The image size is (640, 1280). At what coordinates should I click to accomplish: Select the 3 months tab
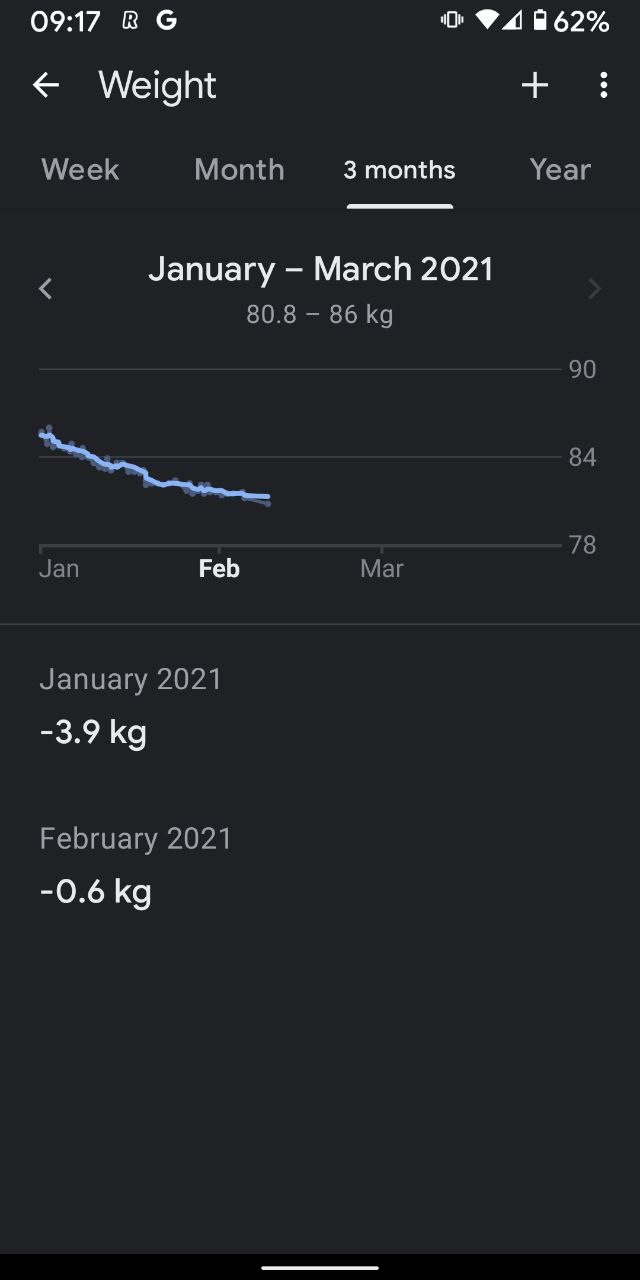[x=399, y=170]
